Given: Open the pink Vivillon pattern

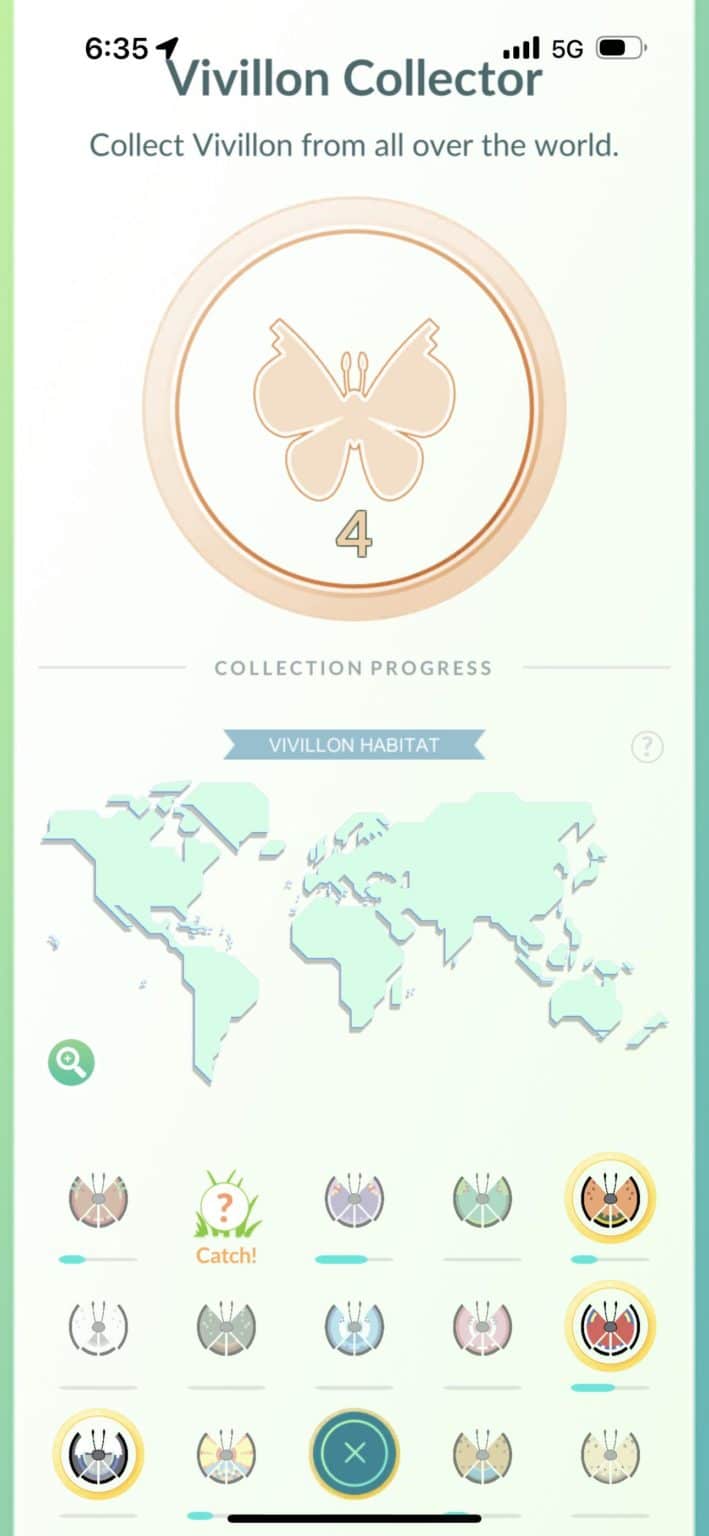Looking at the screenshot, I should tap(482, 1326).
